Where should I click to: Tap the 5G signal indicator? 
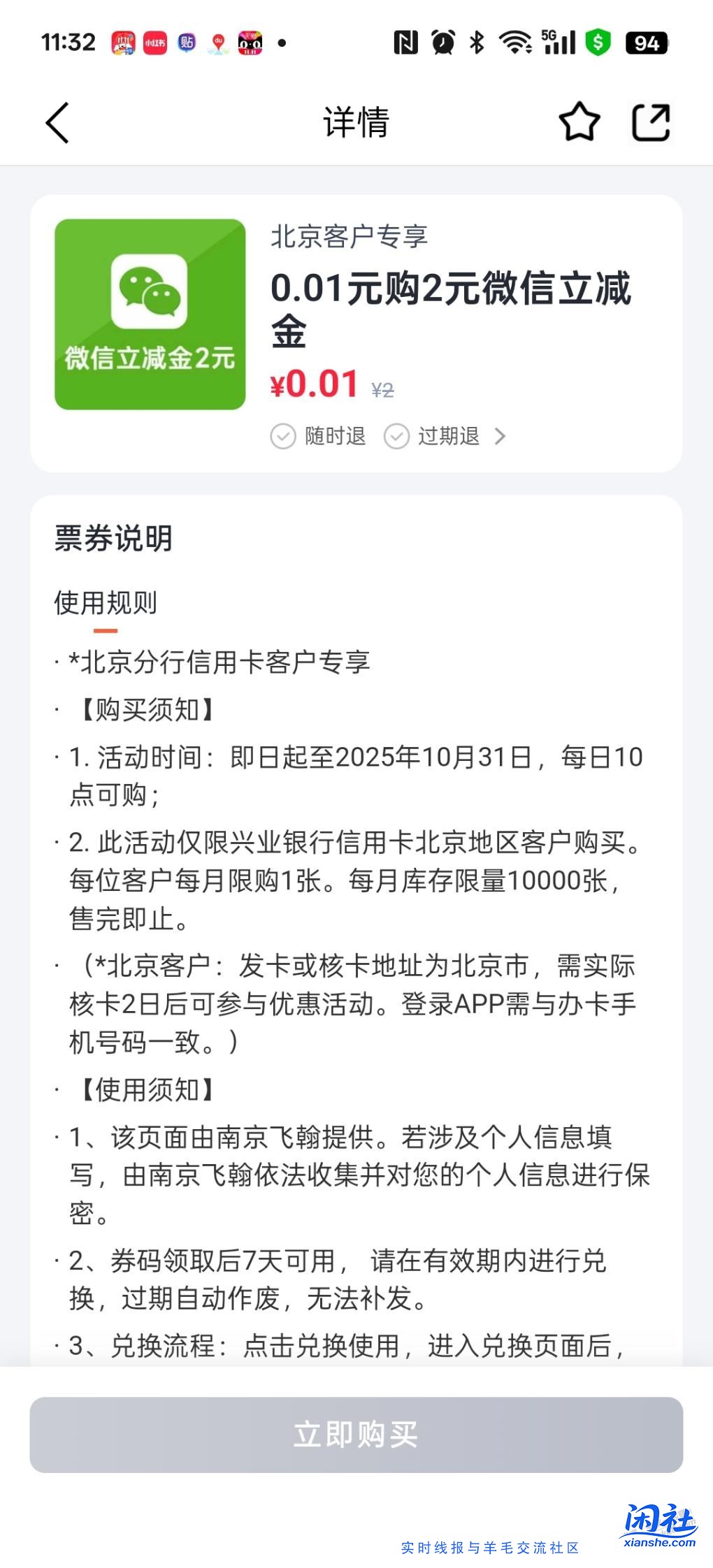pyautogui.click(x=557, y=43)
